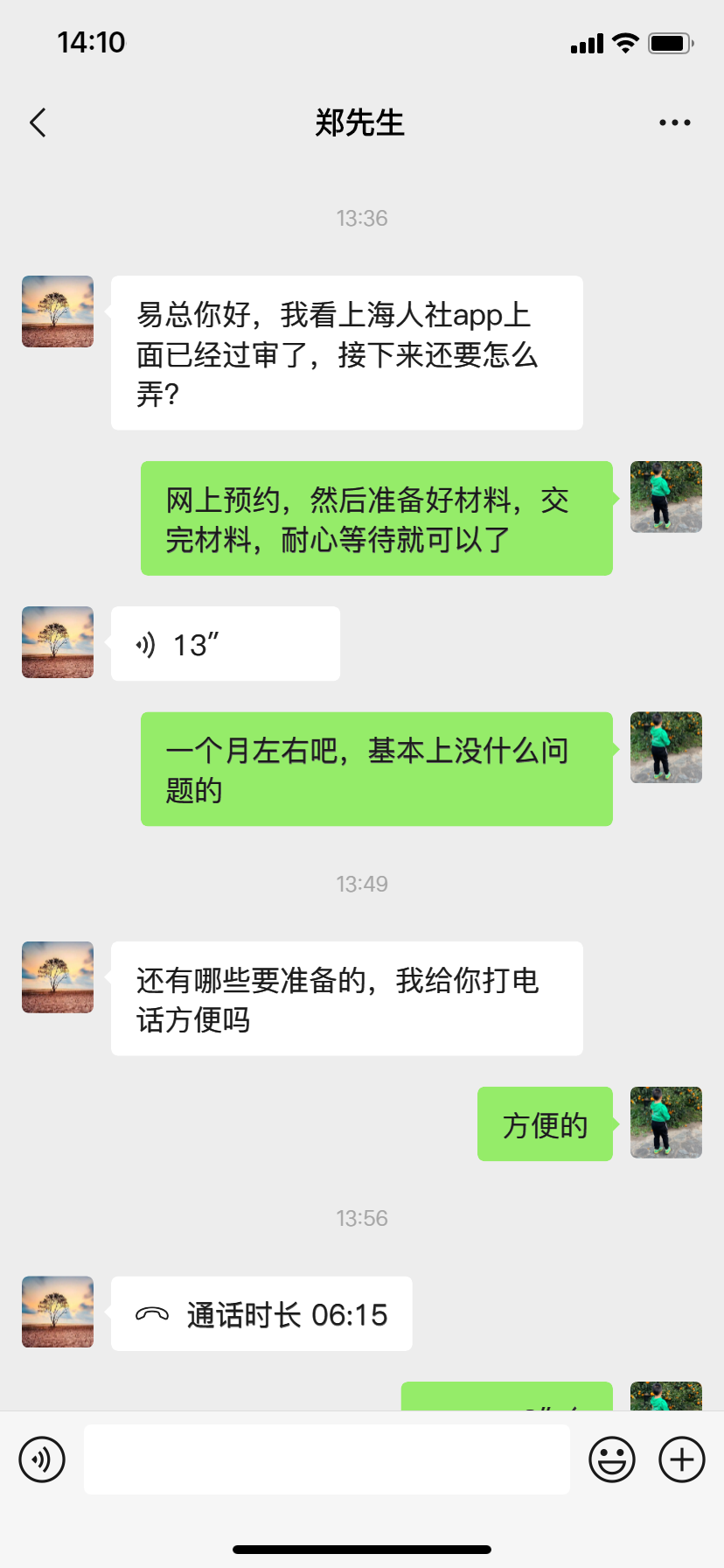The image size is (724, 1568).
Task: Focus the message text field
Action: [326, 1459]
